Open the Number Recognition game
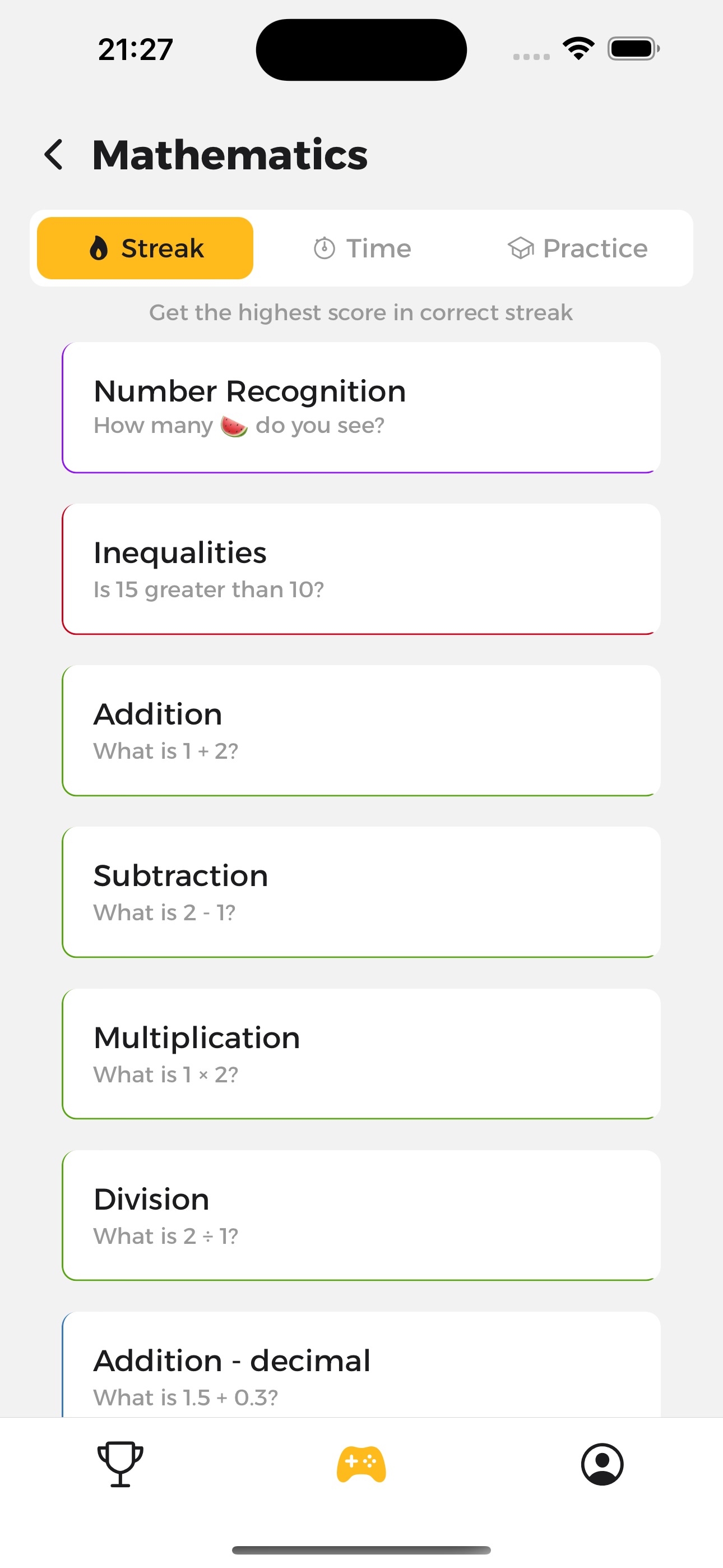The image size is (723, 1568). (361, 407)
